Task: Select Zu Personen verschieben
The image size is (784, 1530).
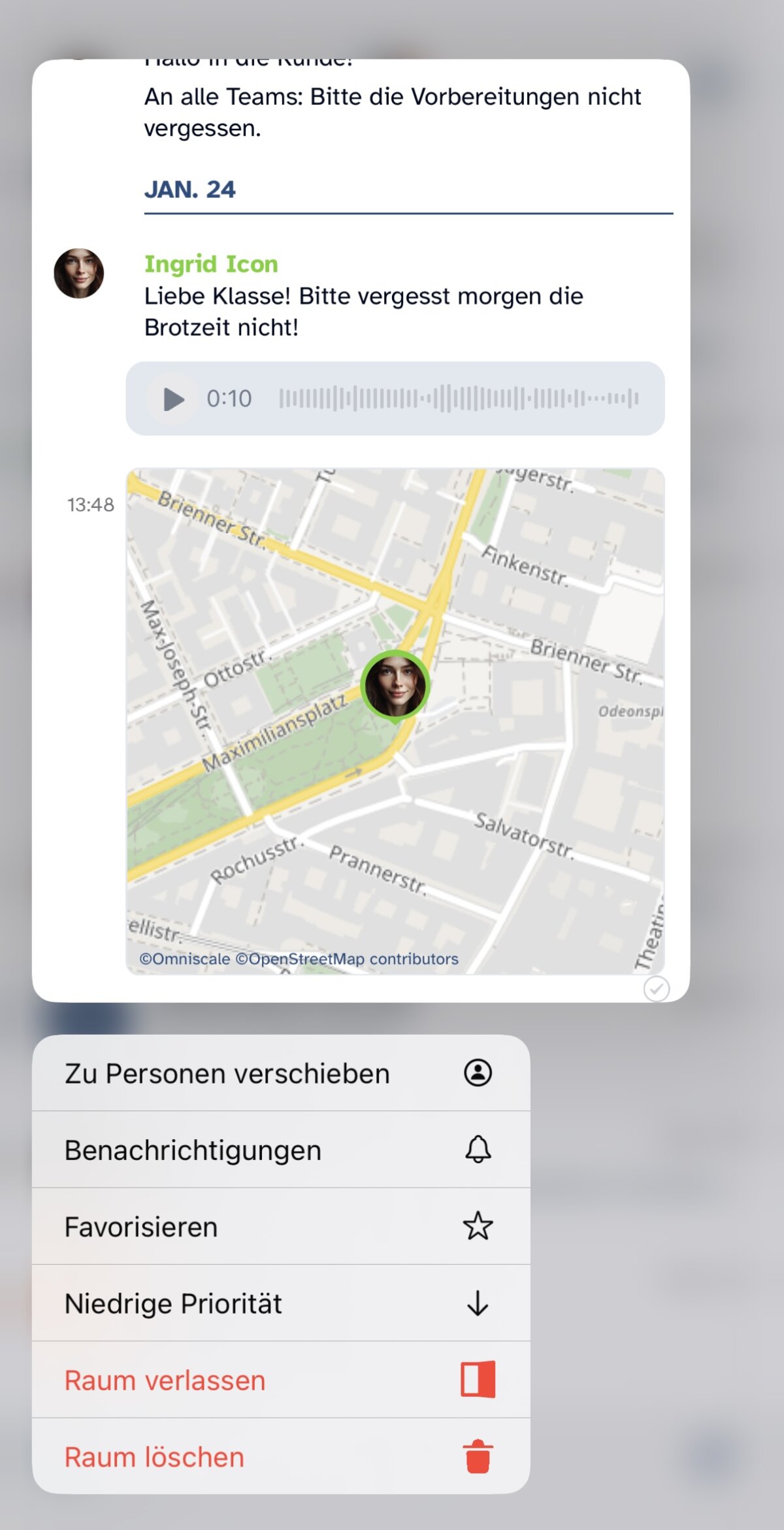Action: 281,1073
